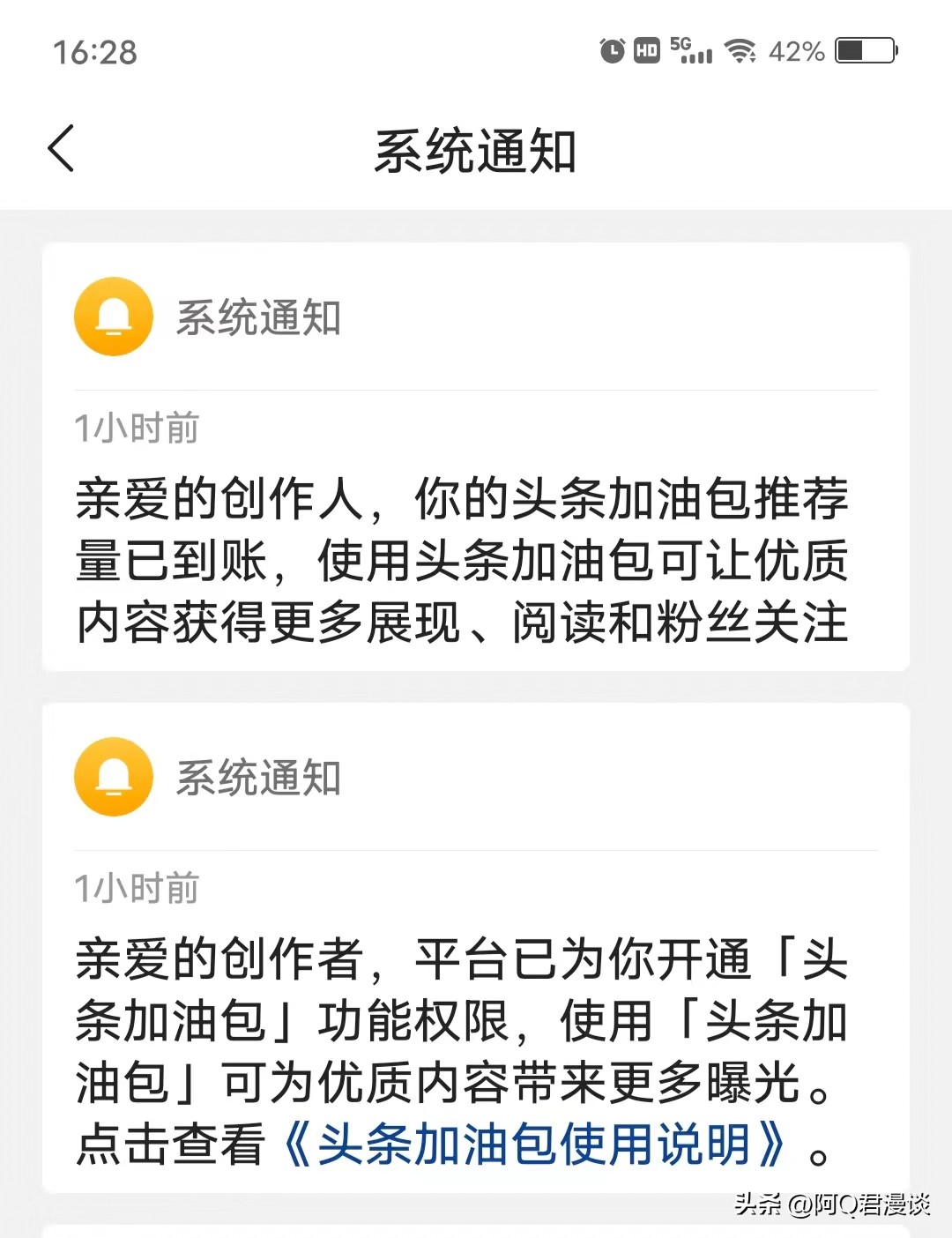
Task: Tap the yellow bell icon on first notification
Action: [113, 316]
